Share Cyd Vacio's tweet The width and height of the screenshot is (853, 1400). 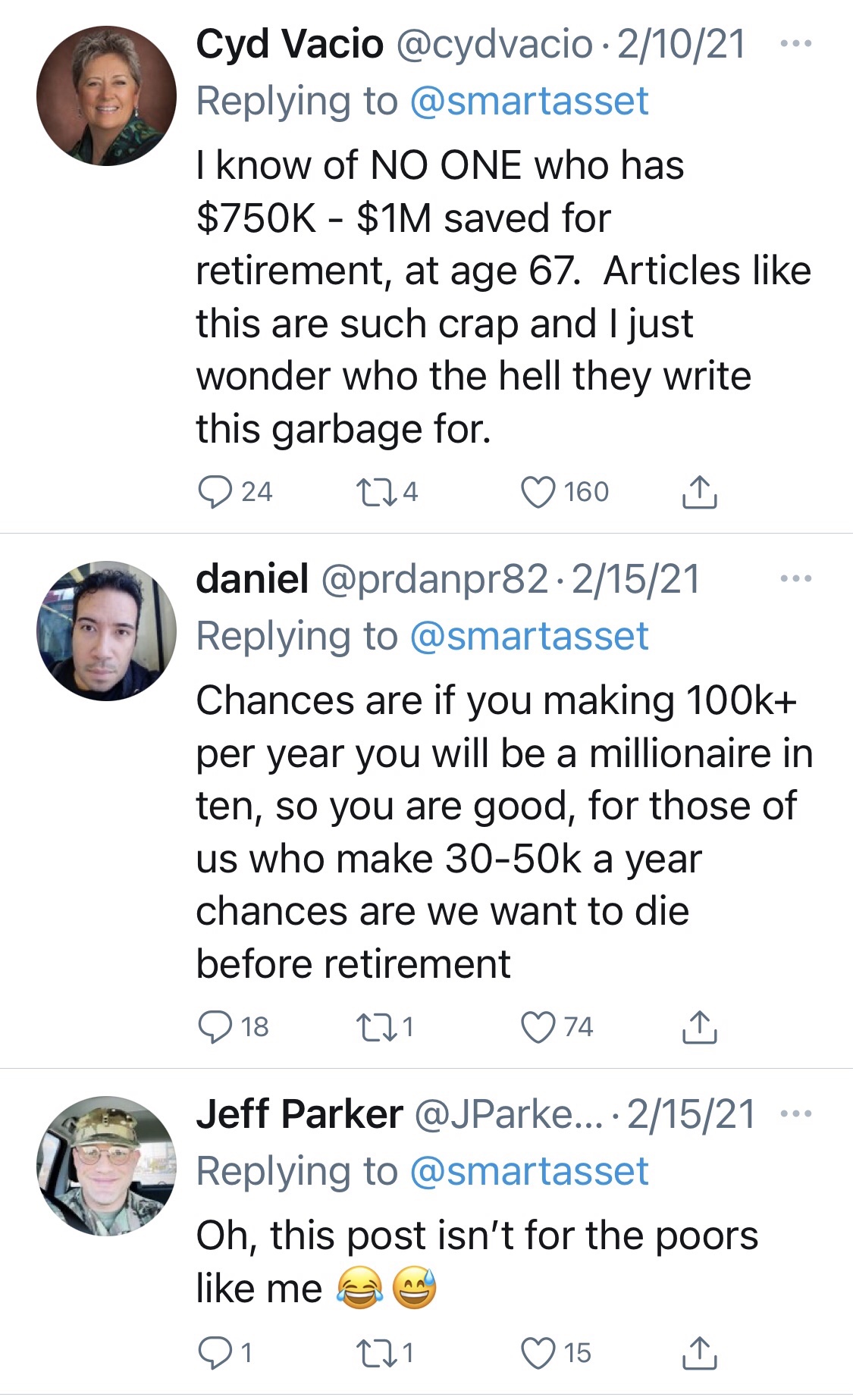pos(699,492)
